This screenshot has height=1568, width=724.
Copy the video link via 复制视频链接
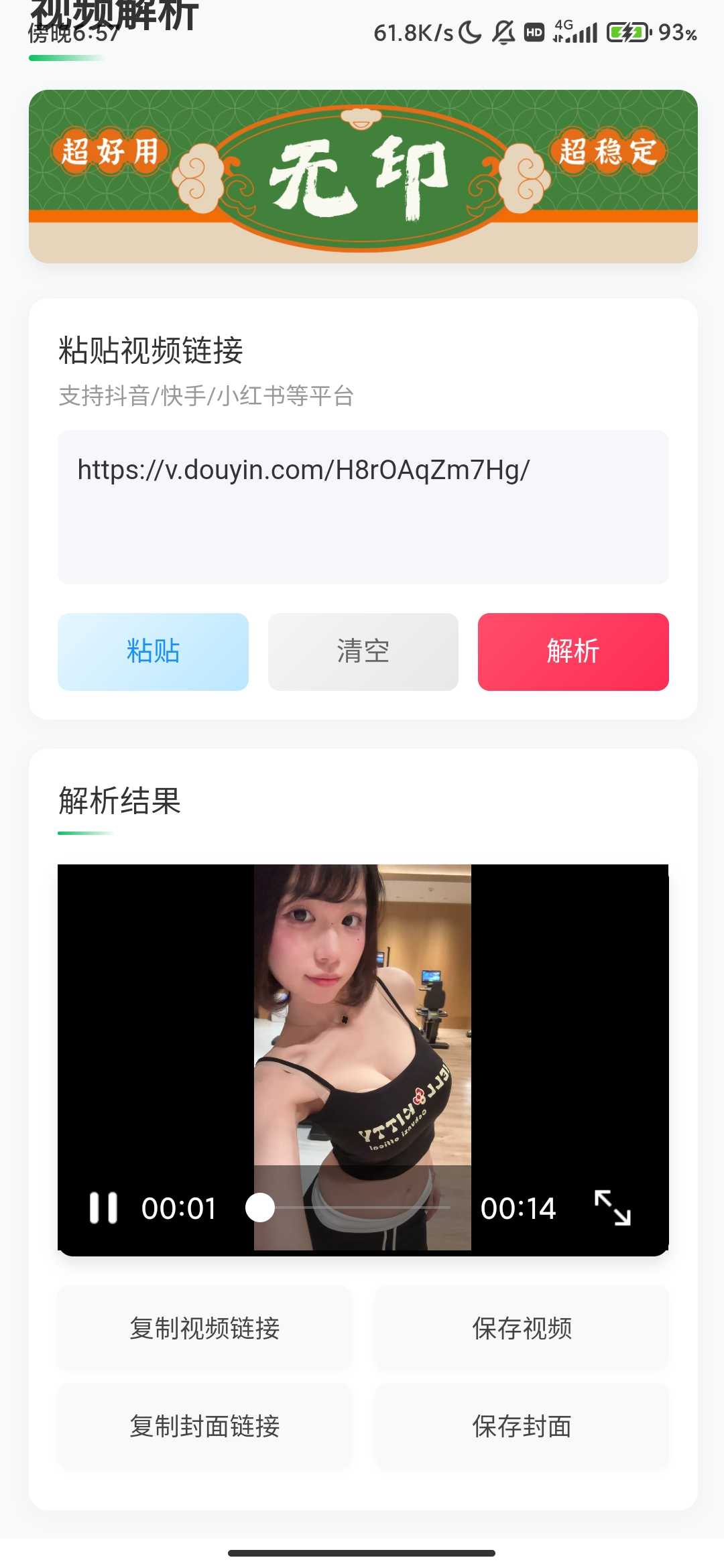(204, 1328)
